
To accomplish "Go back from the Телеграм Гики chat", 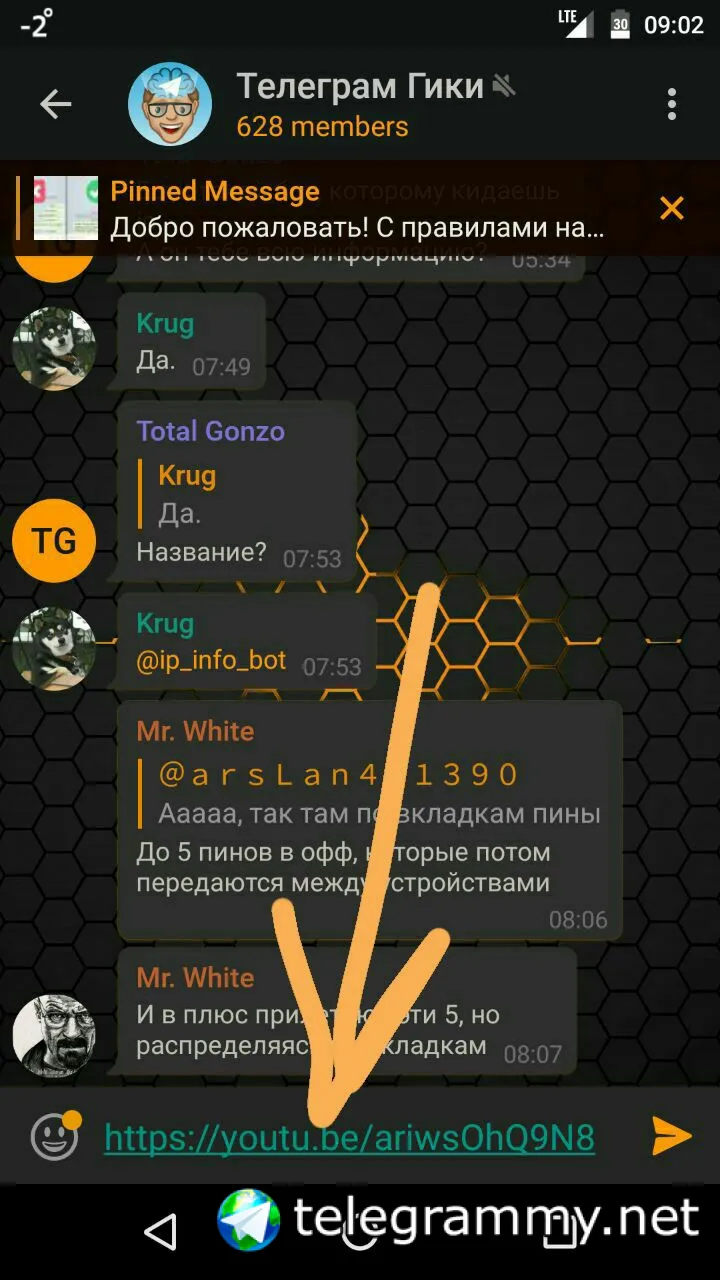I will tap(55, 104).
